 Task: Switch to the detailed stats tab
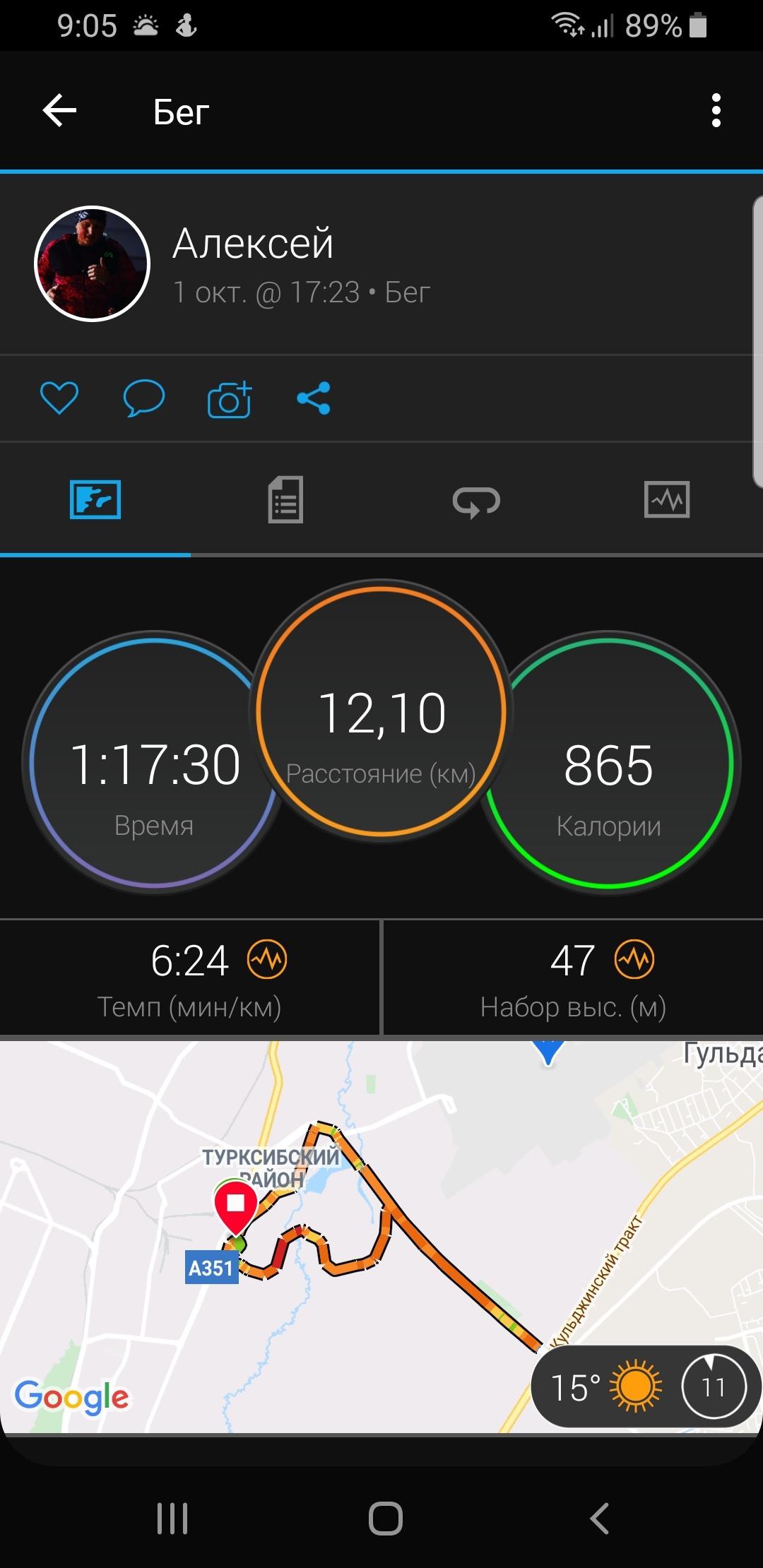click(x=285, y=500)
